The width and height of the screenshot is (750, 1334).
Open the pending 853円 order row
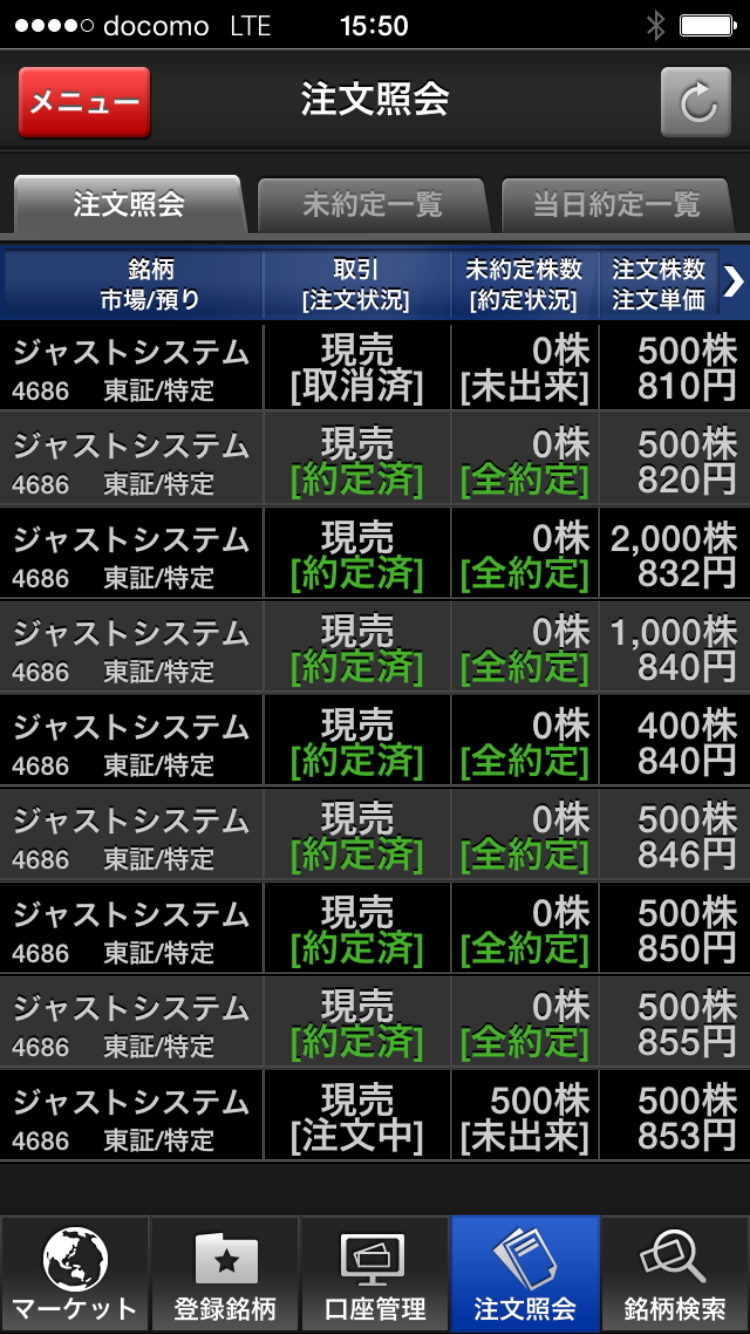point(374,1118)
